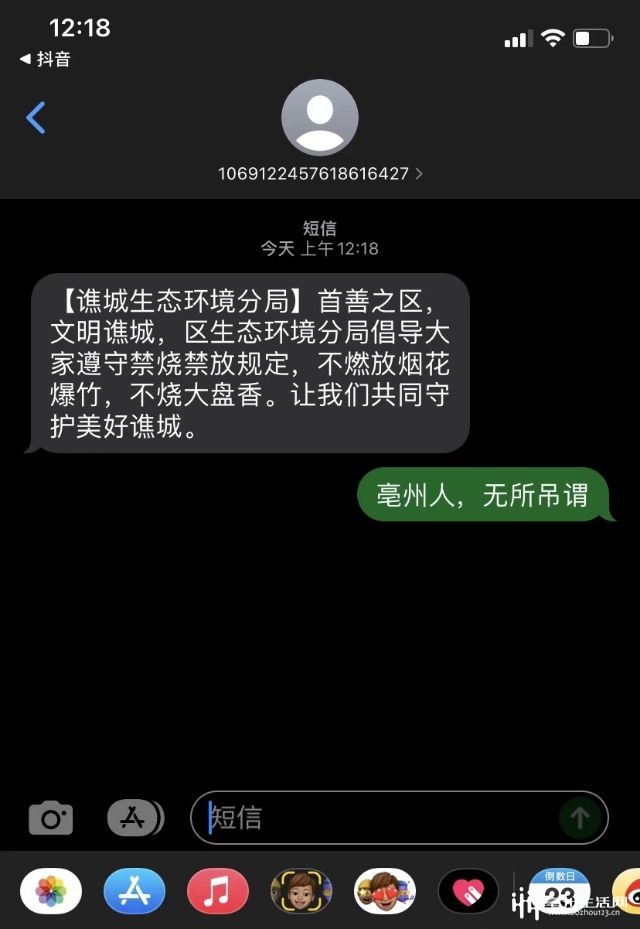Toggle the iMessage apps drawer button

pyautogui.click(x=134, y=819)
